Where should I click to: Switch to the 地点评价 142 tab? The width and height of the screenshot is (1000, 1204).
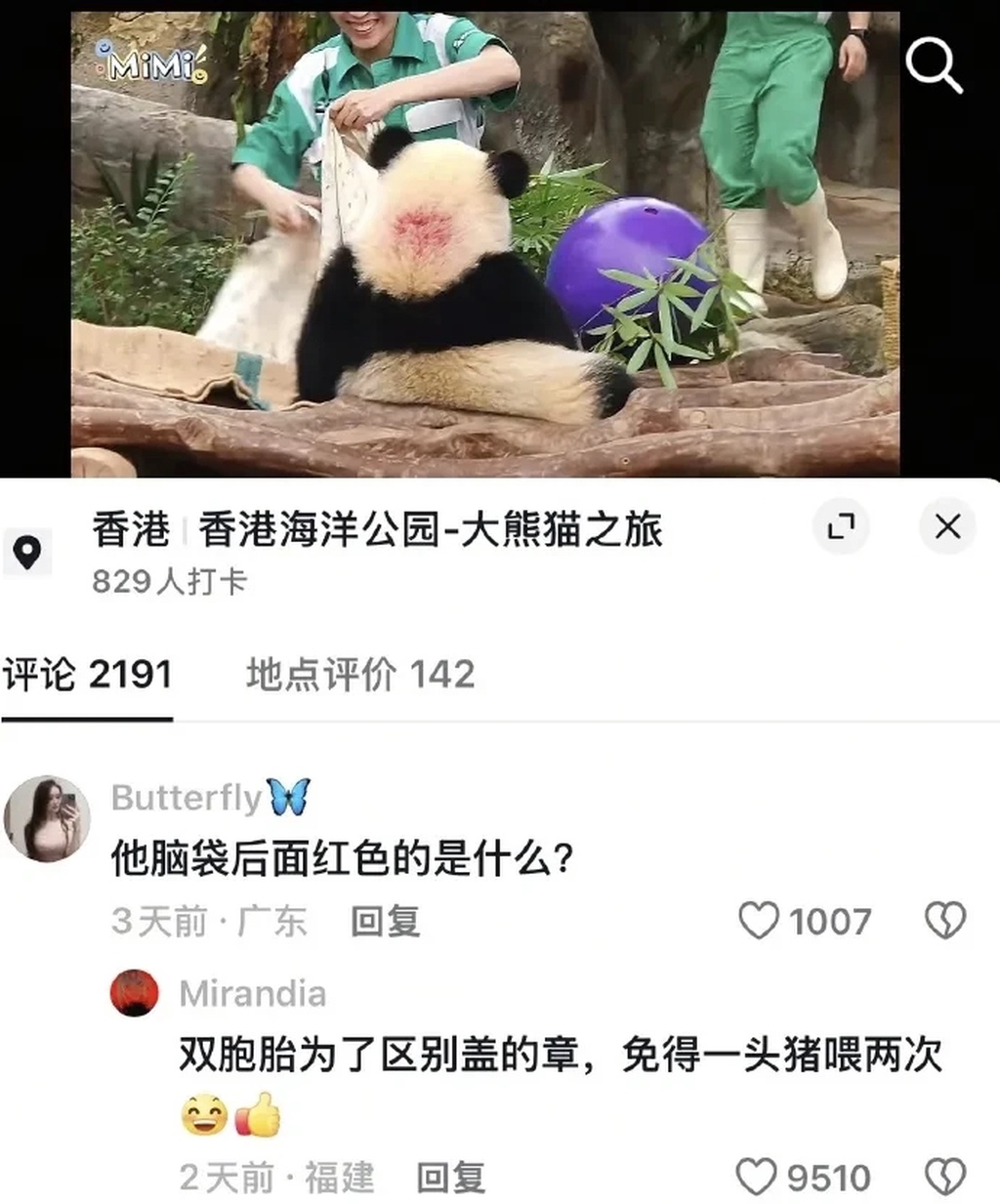click(x=359, y=675)
